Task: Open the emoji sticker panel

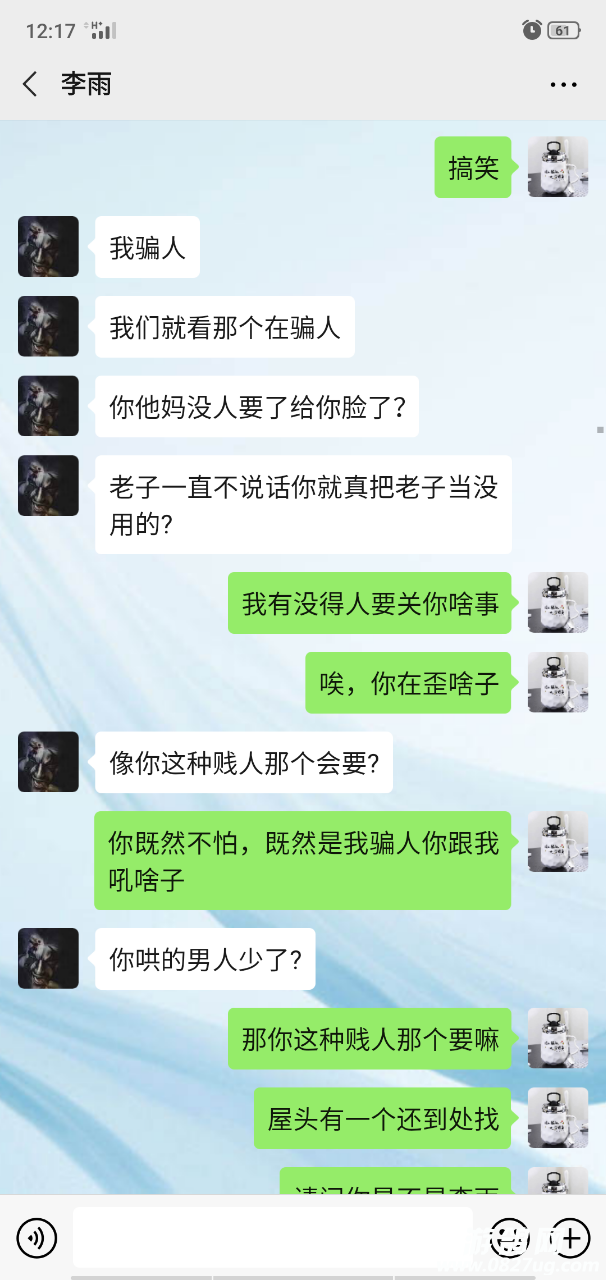Action: click(511, 1238)
